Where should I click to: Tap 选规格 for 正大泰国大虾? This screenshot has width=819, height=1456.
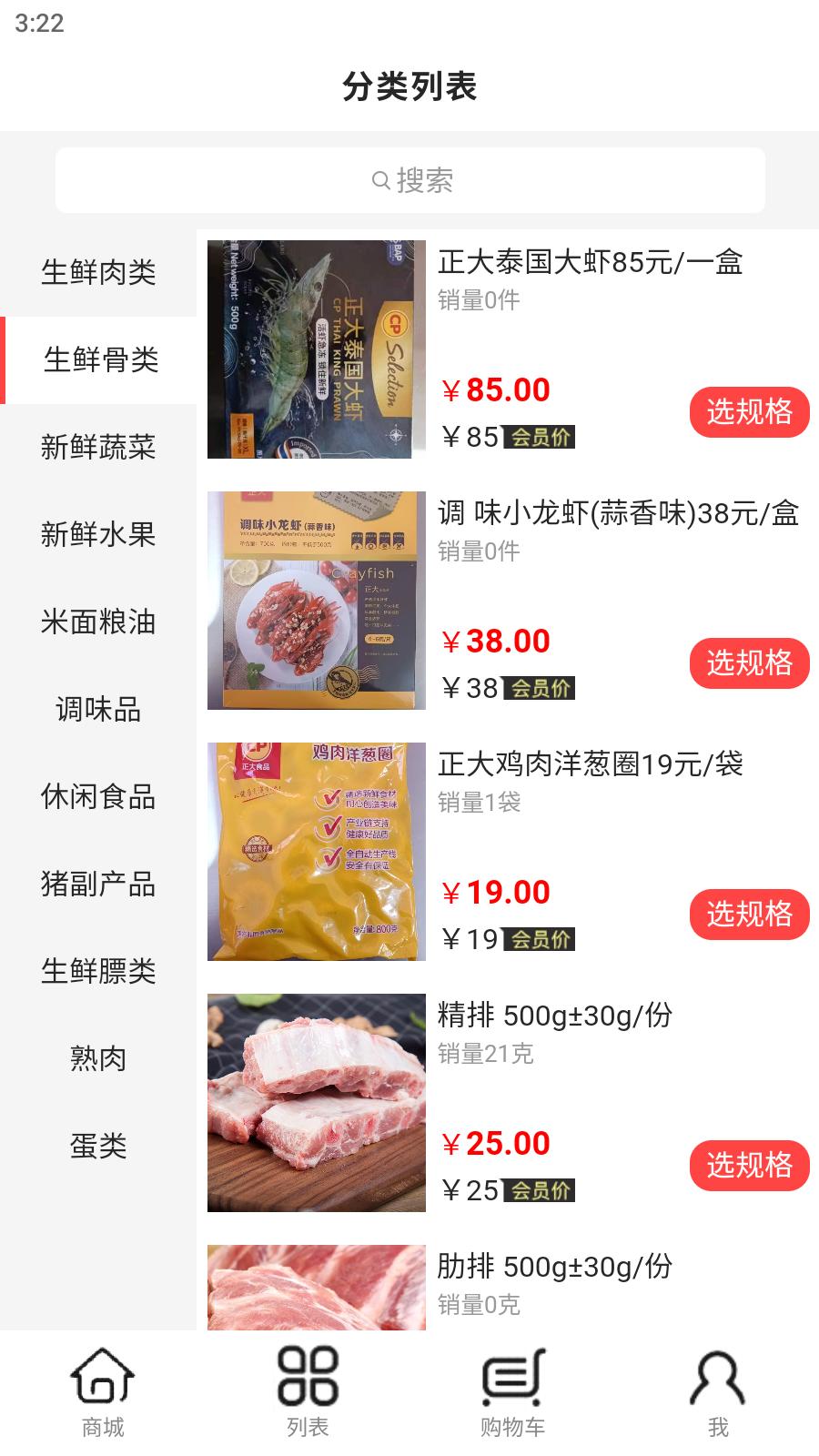click(x=749, y=411)
